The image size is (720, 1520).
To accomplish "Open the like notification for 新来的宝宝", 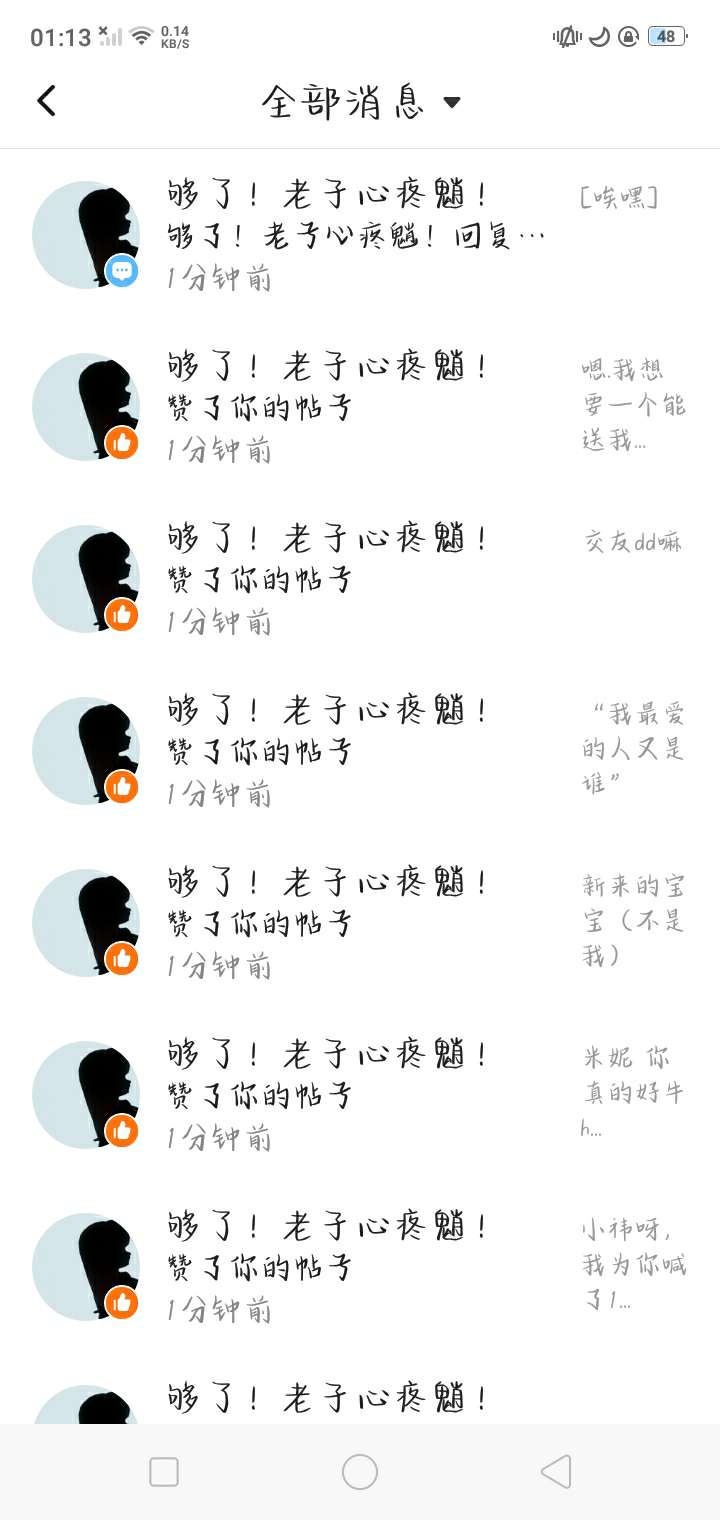I will click(x=358, y=924).
